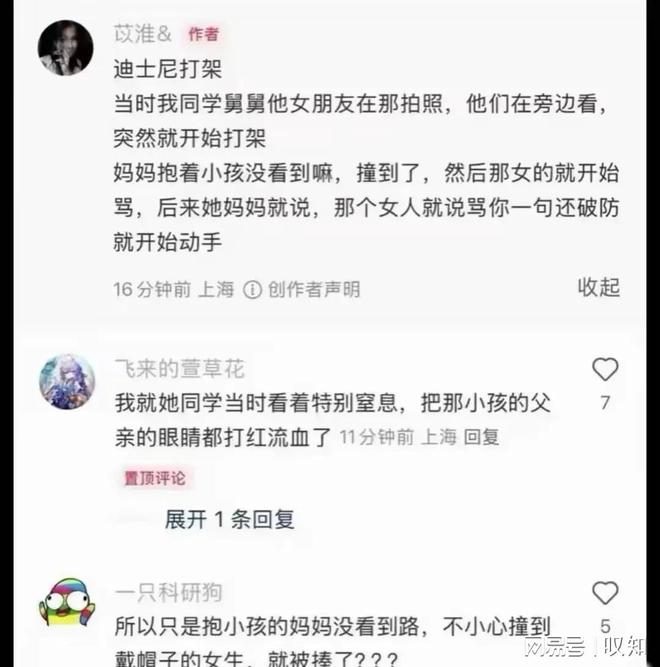Viewport: 660px width, 667px height.
Task: Like 飞来的萱草花's comment
Action: click(x=605, y=370)
